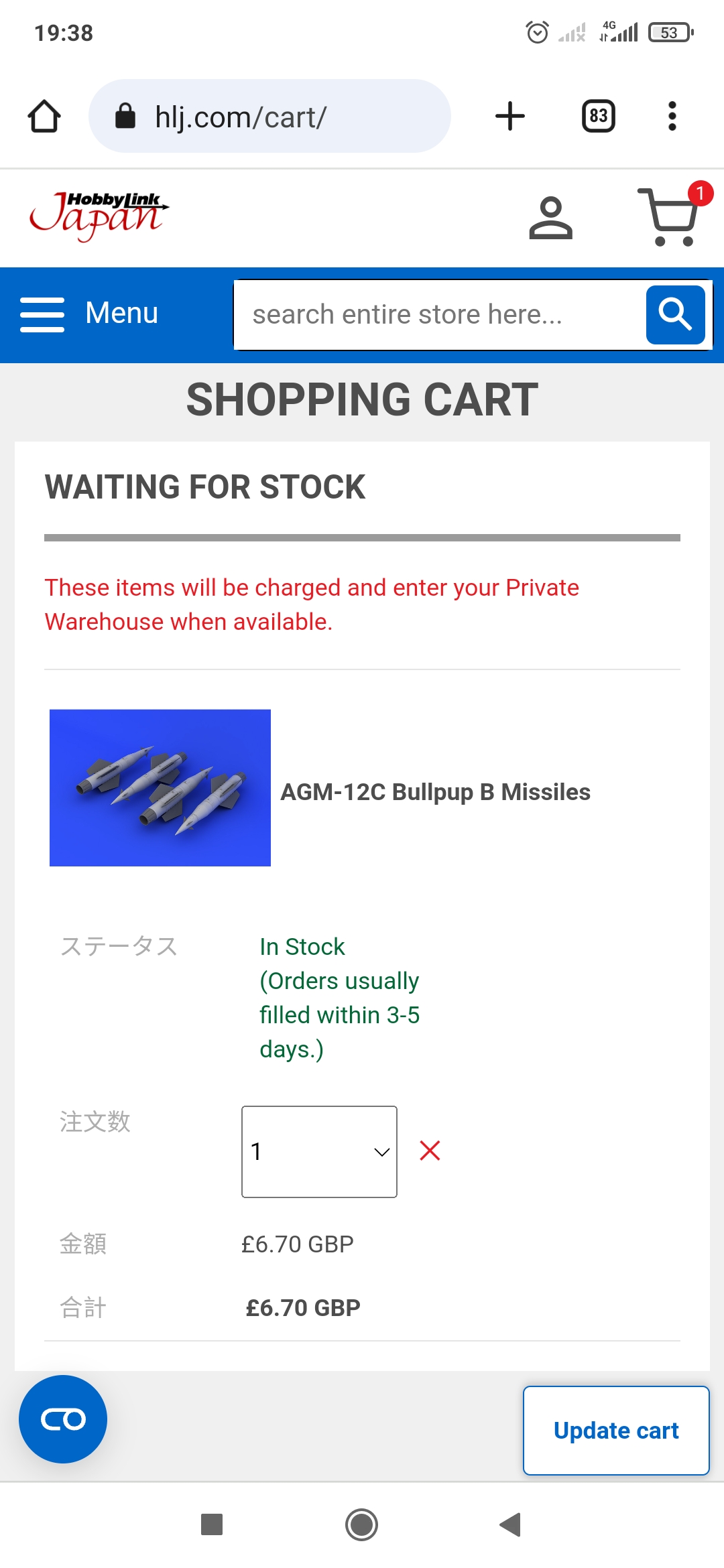Image resolution: width=724 pixels, height=1568 pixels.
Task: Open the user account icon
Action: coord(550,218)
